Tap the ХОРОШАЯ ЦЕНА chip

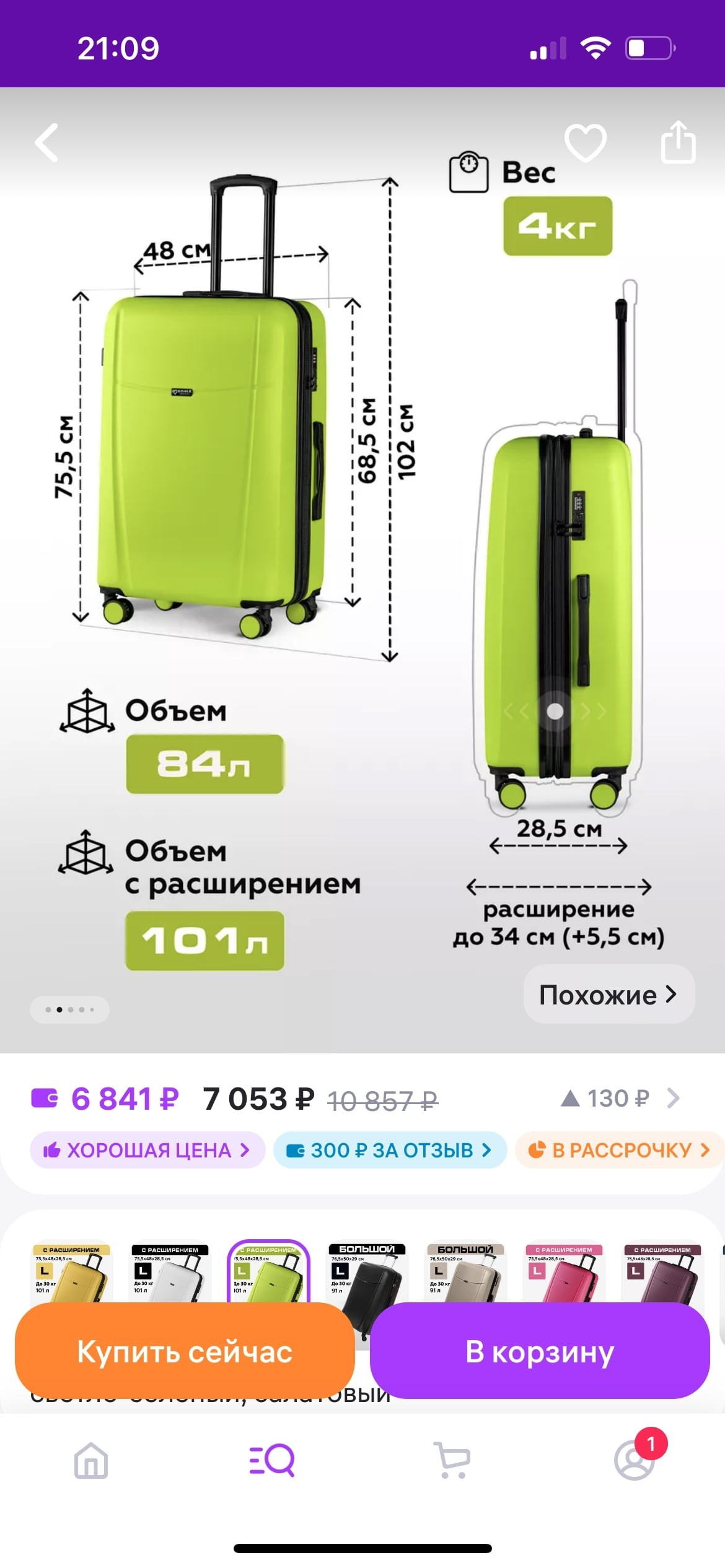[x=147, y=1151]
